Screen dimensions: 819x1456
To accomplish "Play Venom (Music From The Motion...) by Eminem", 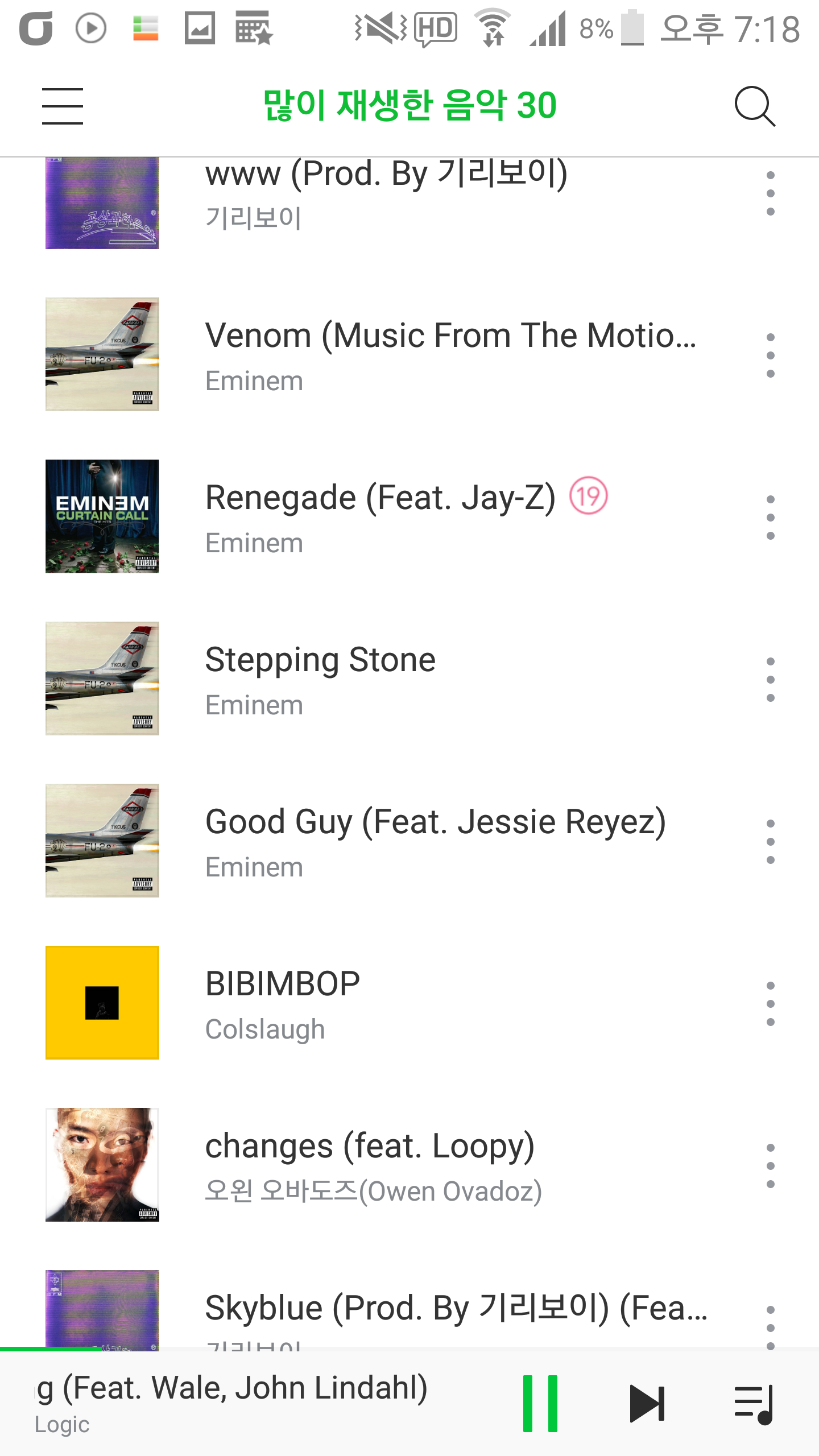I will pos(449,354).
